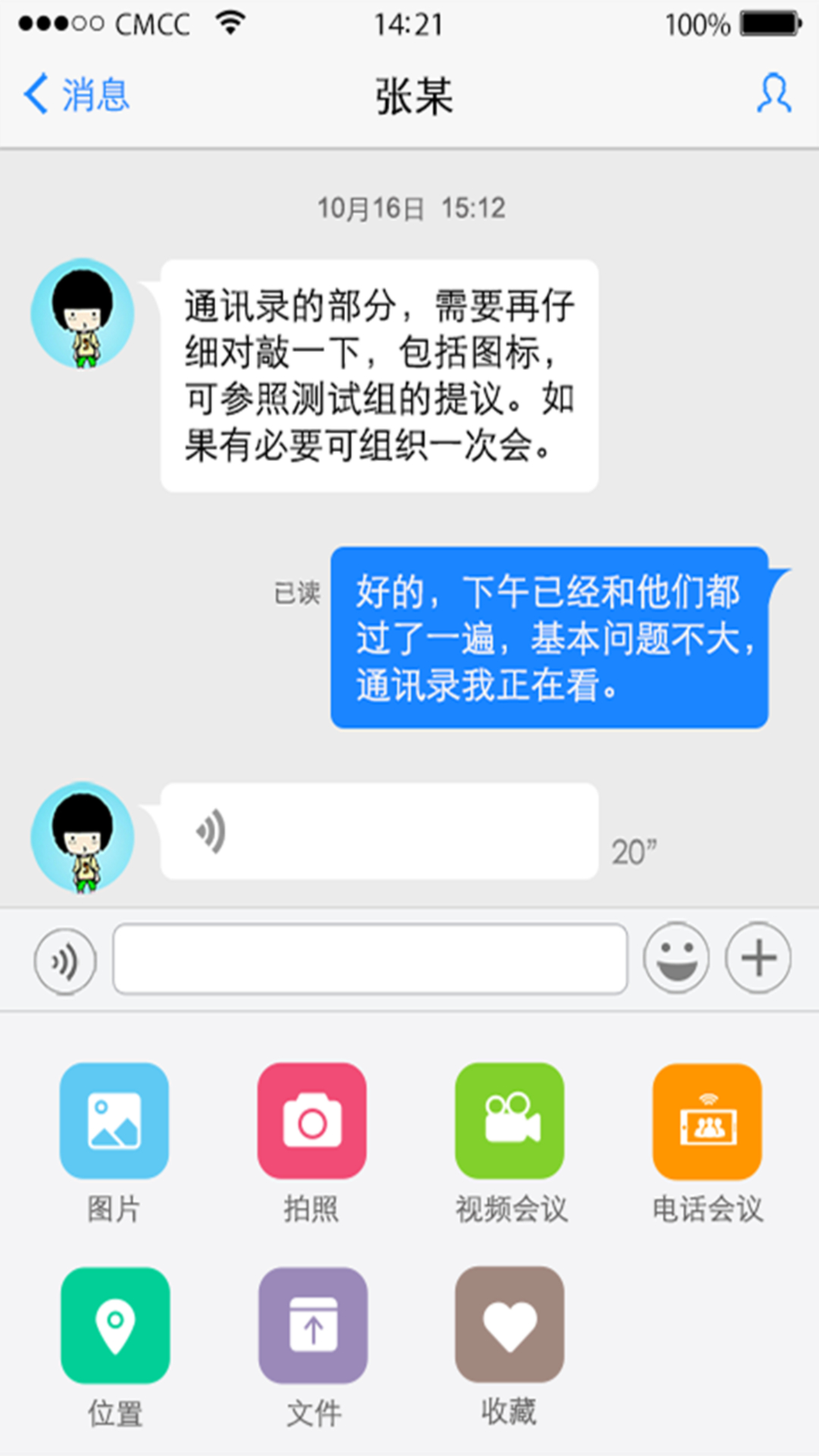Viewport: 819px width, 1456px height.
Task: Launch a 电话会议 phone conference
Action: (x=707, y=1123)
